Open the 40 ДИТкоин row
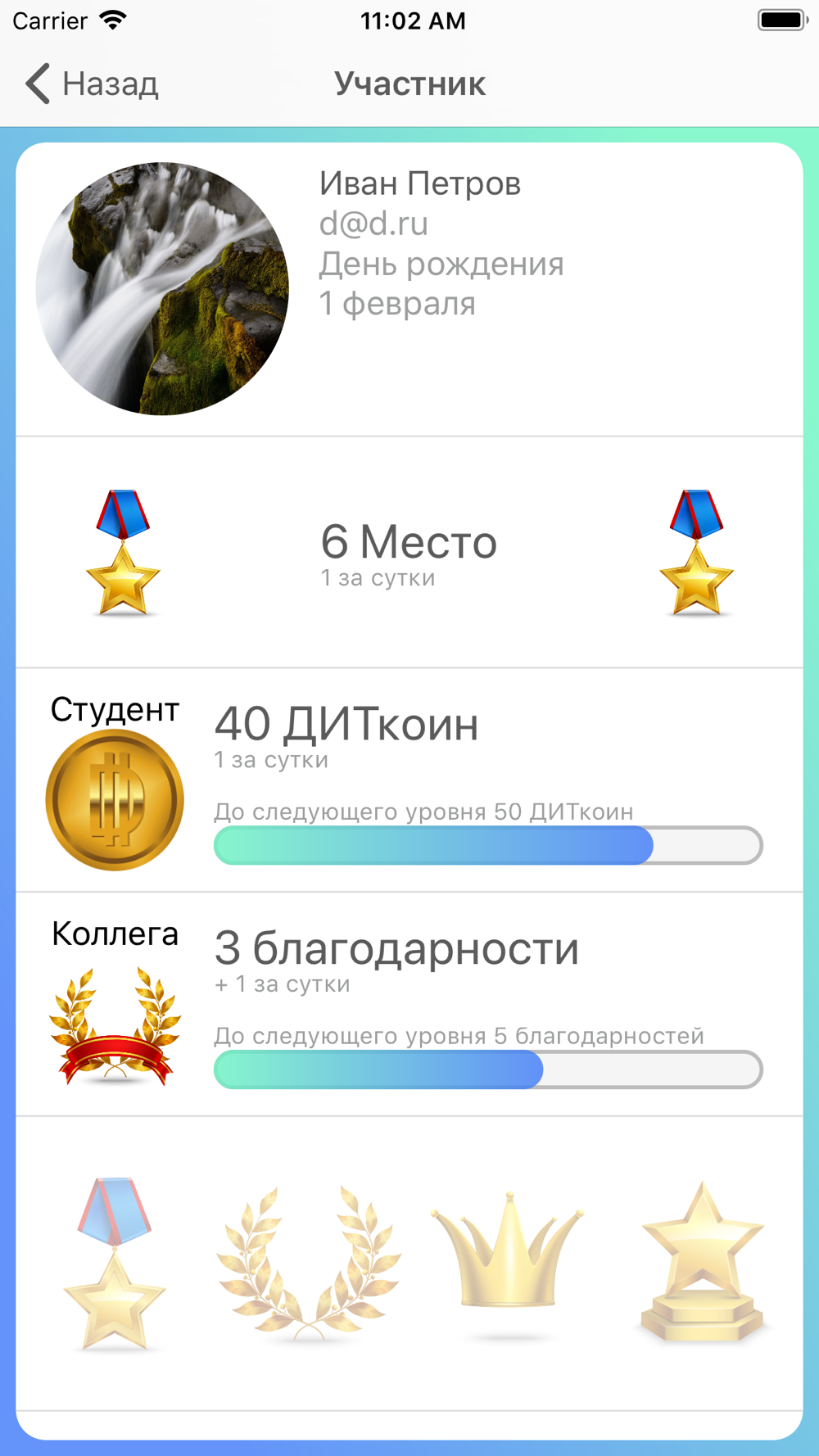The height and width of the screenshot is (1456, 819). pyautogui.click(x=409, y=780)
